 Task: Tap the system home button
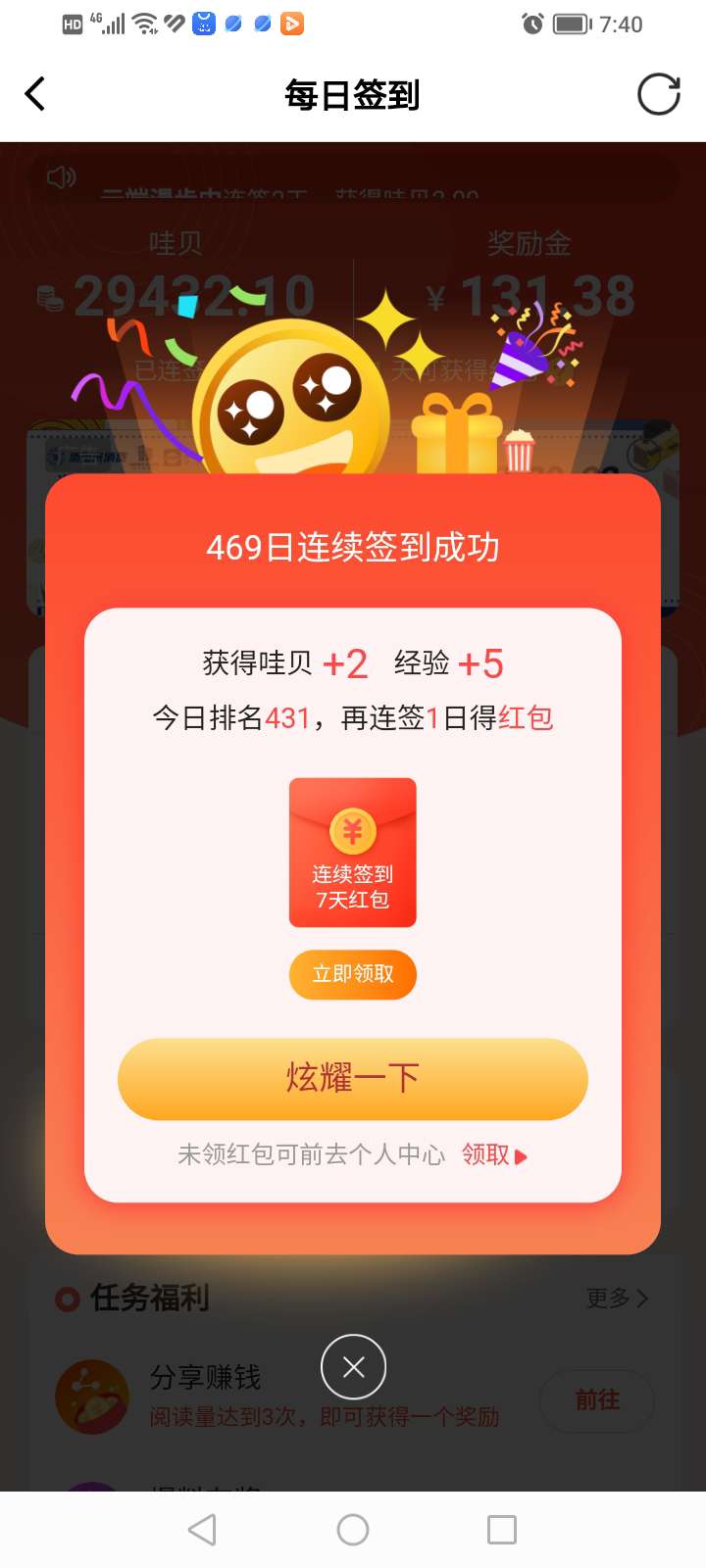click(353, 1530)
